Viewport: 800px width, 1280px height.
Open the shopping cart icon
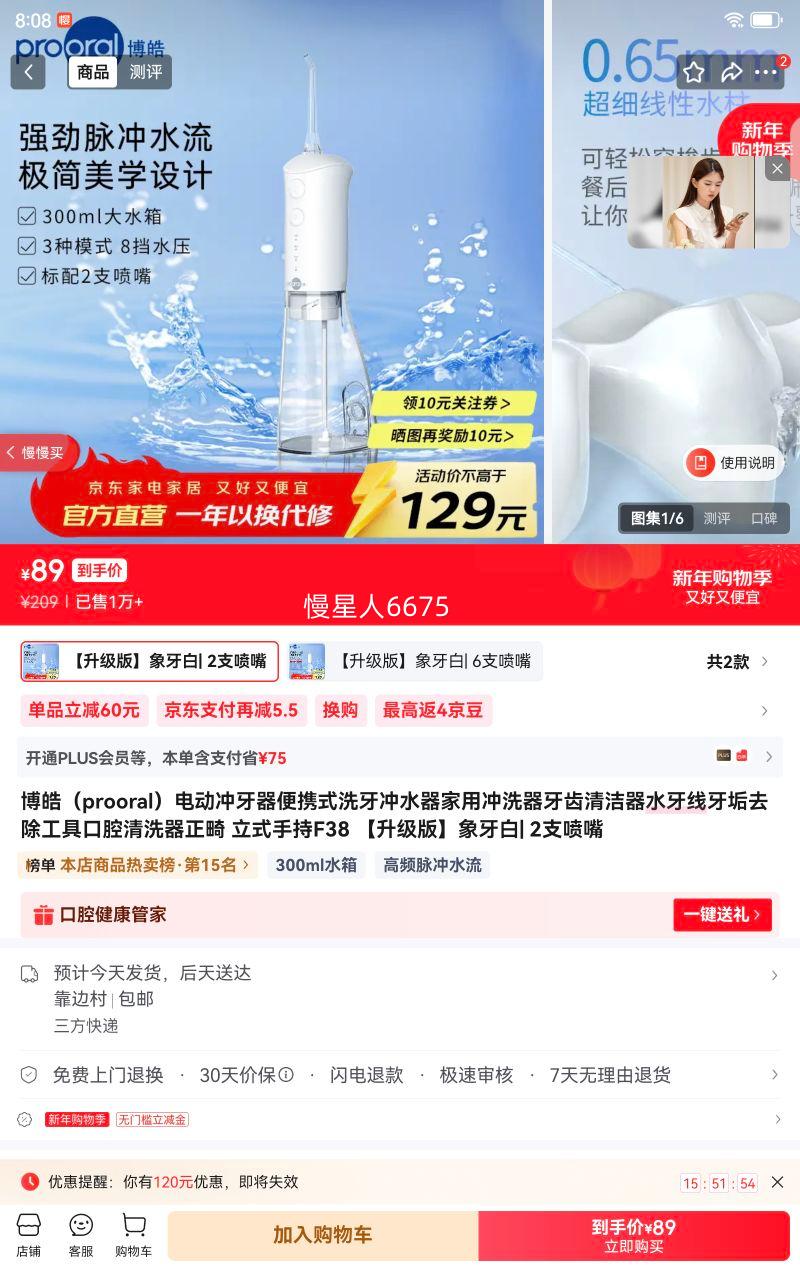click(x=134, y=1234)
